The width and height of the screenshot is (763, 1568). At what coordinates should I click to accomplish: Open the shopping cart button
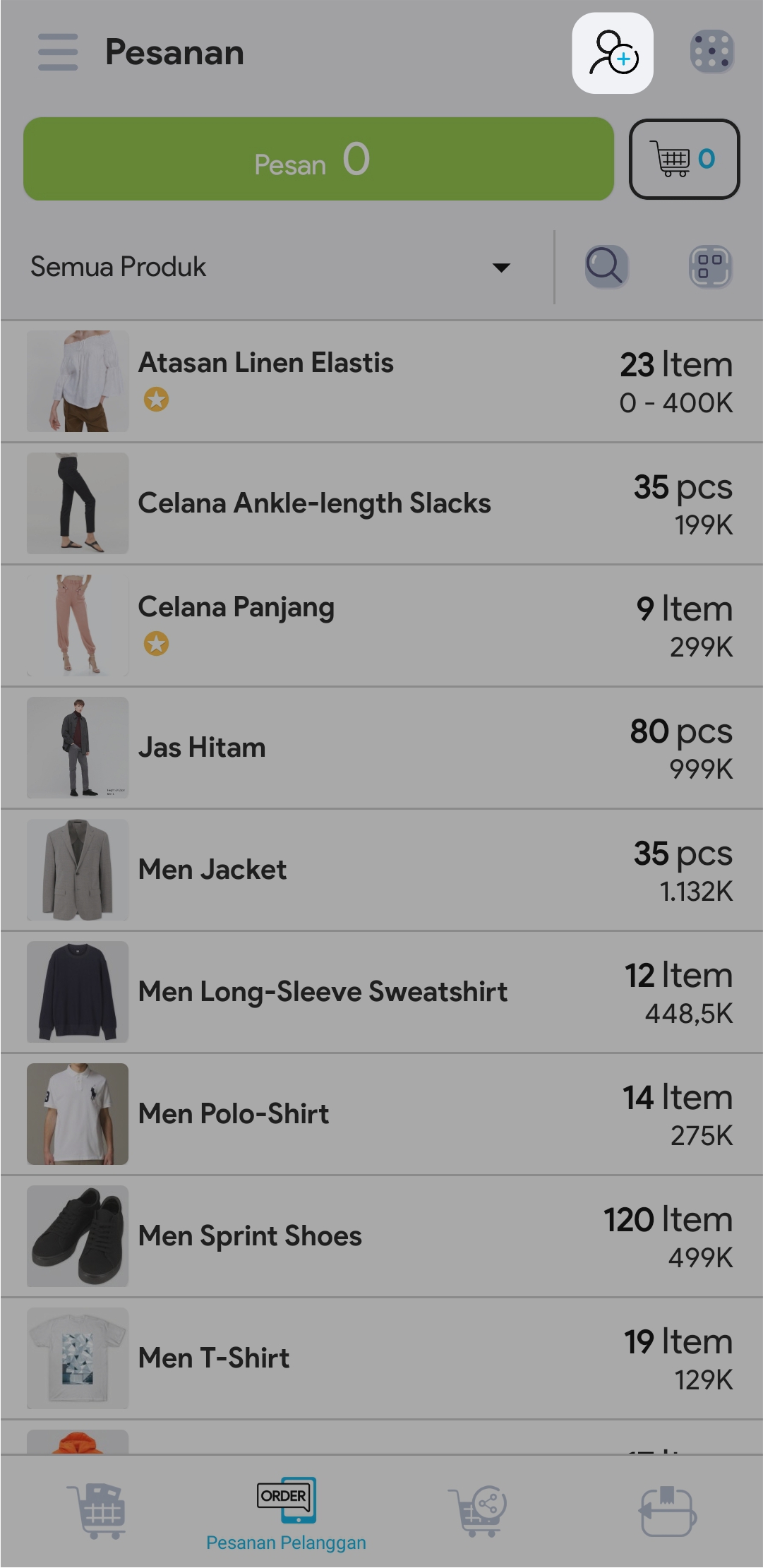click(x=684, y=159)
